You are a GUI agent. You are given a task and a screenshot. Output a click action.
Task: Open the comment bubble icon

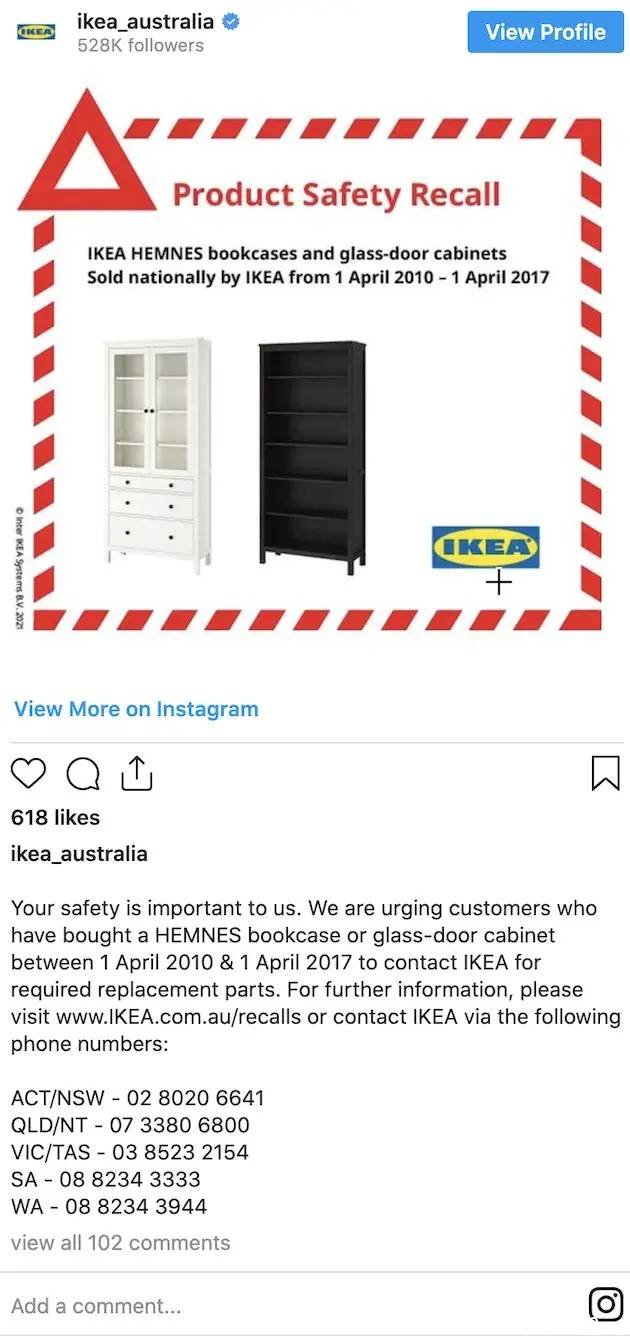(84, 774)
